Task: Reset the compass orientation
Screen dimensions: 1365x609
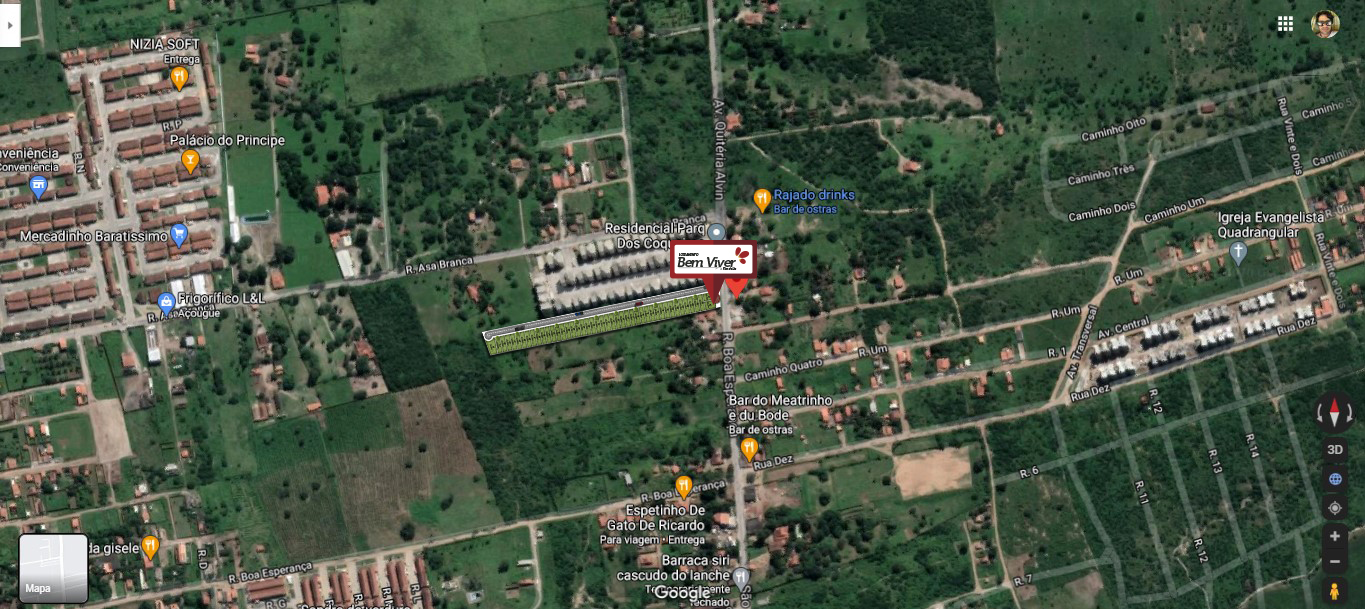Action: coord(1335,411)
